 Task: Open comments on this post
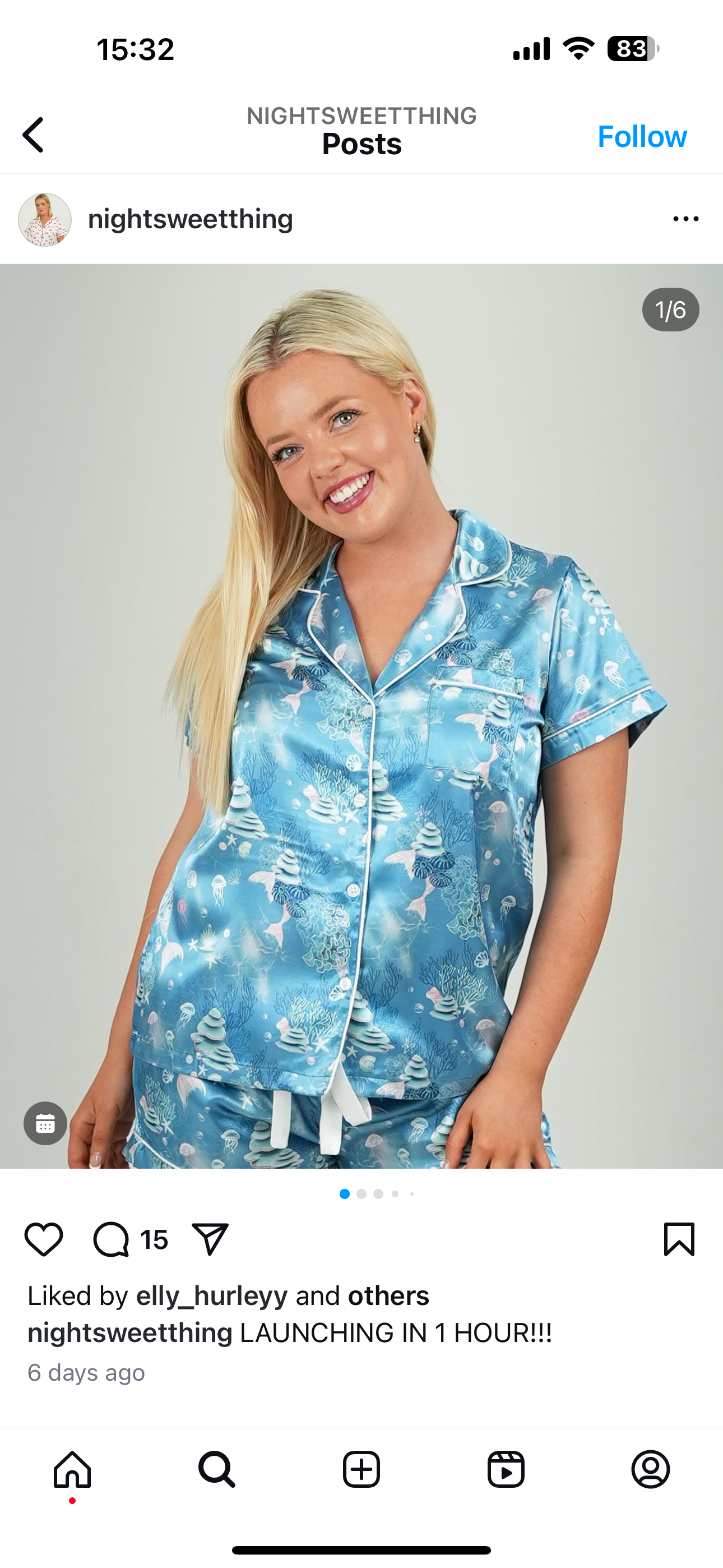point(112,1239)
